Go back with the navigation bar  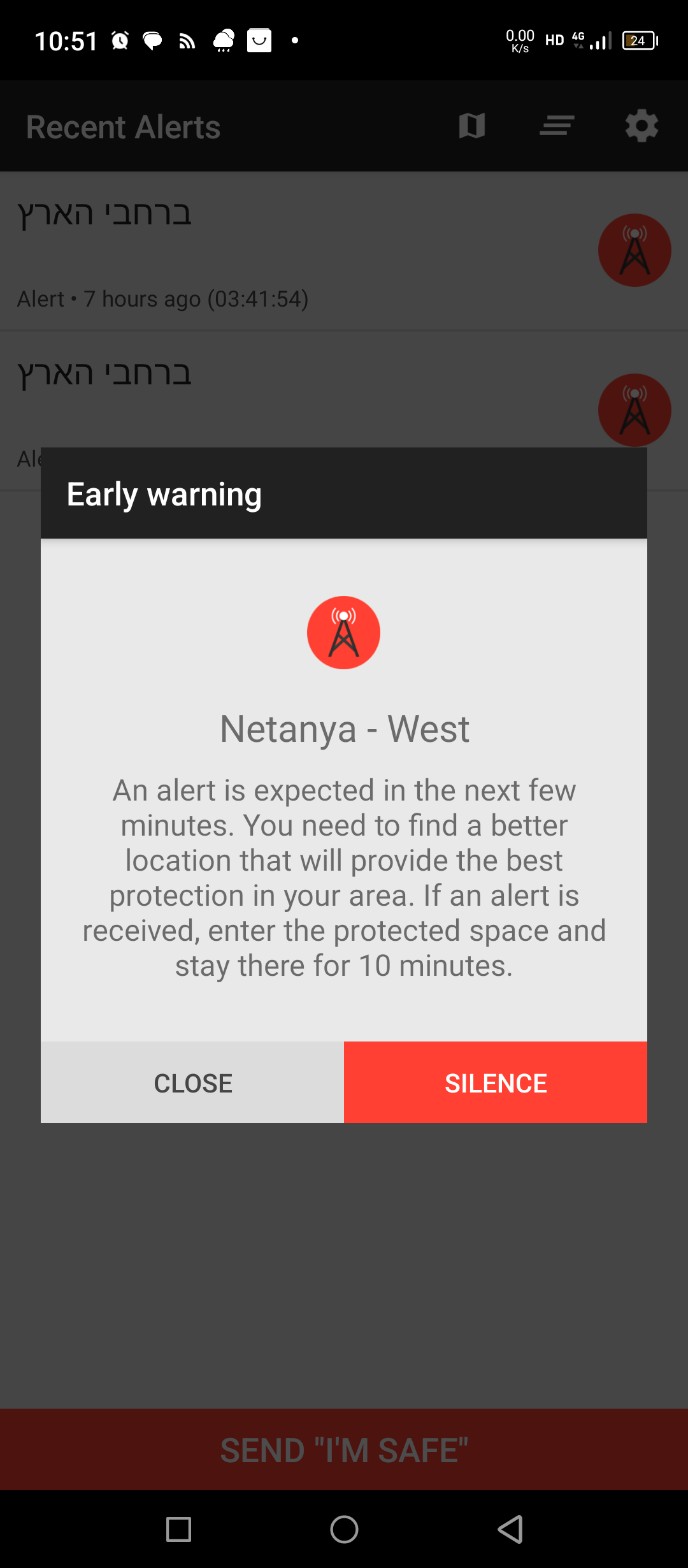[x=510, y=1529]
